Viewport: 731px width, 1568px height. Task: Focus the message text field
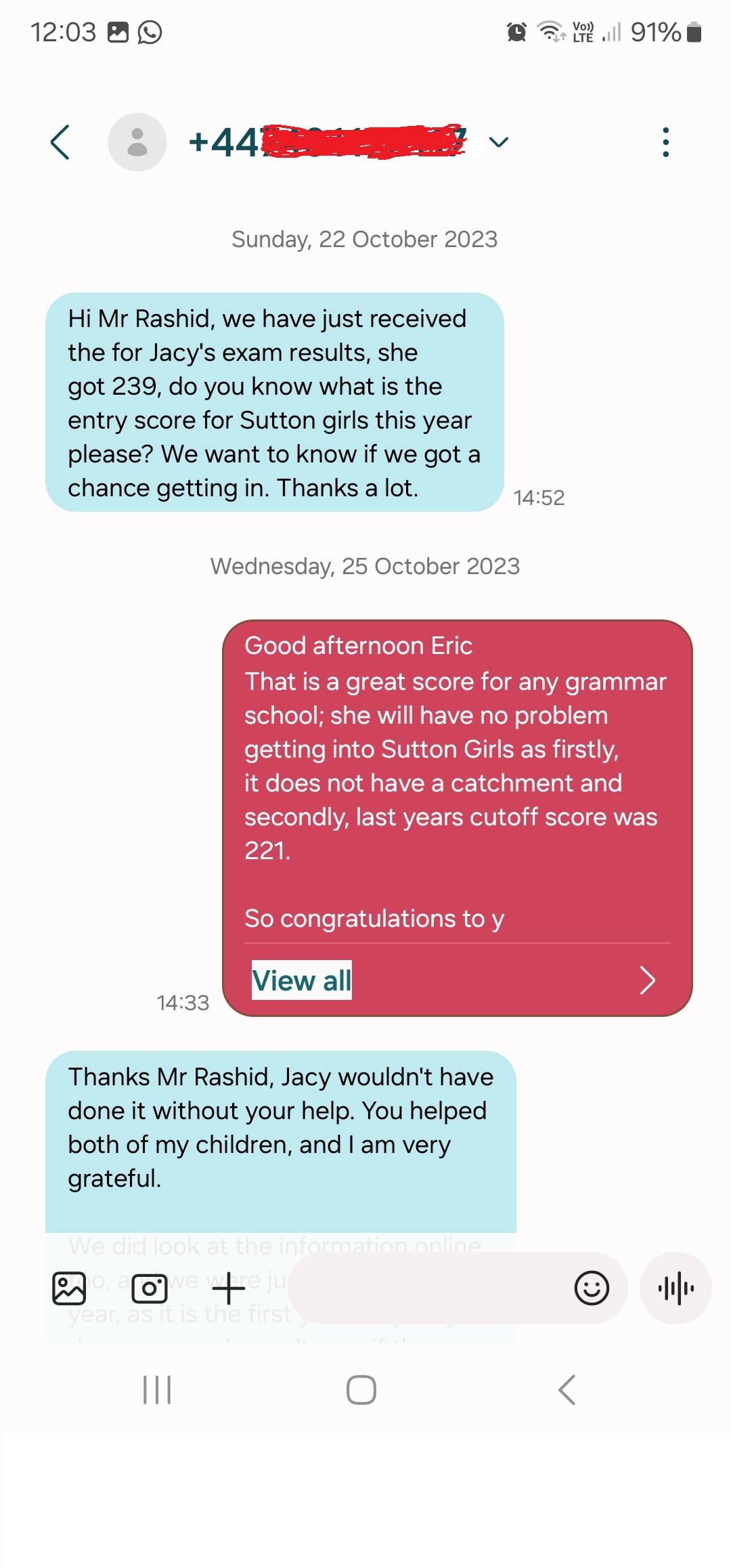click(x=426, y=1288)
